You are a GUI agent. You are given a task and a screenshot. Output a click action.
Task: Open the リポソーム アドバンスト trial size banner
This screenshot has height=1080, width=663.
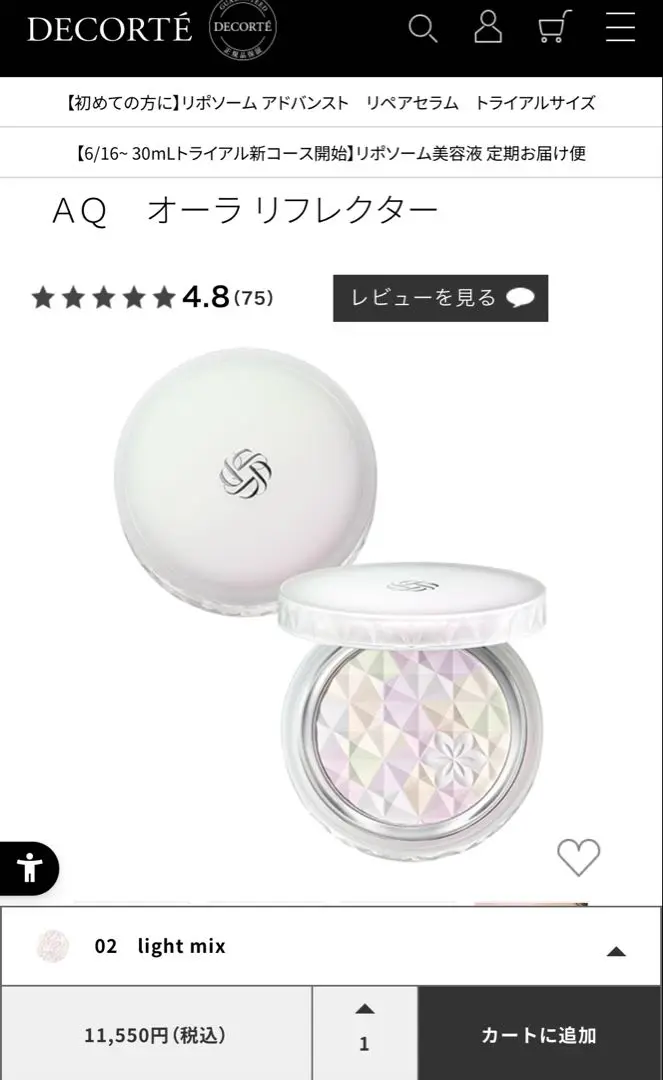pos(331,102)
